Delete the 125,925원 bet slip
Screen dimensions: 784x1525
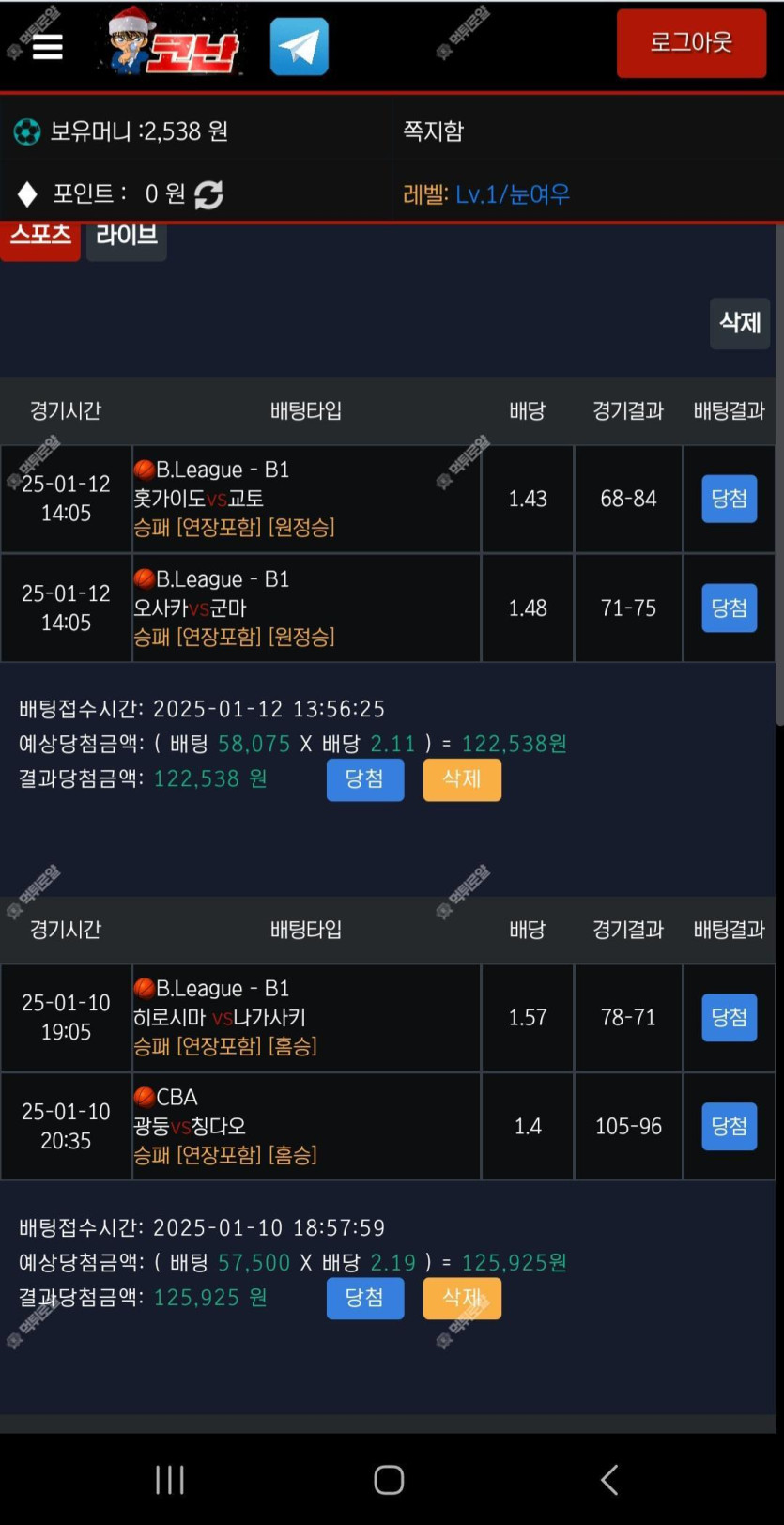pyautogui.click(x=462, y=1298)
